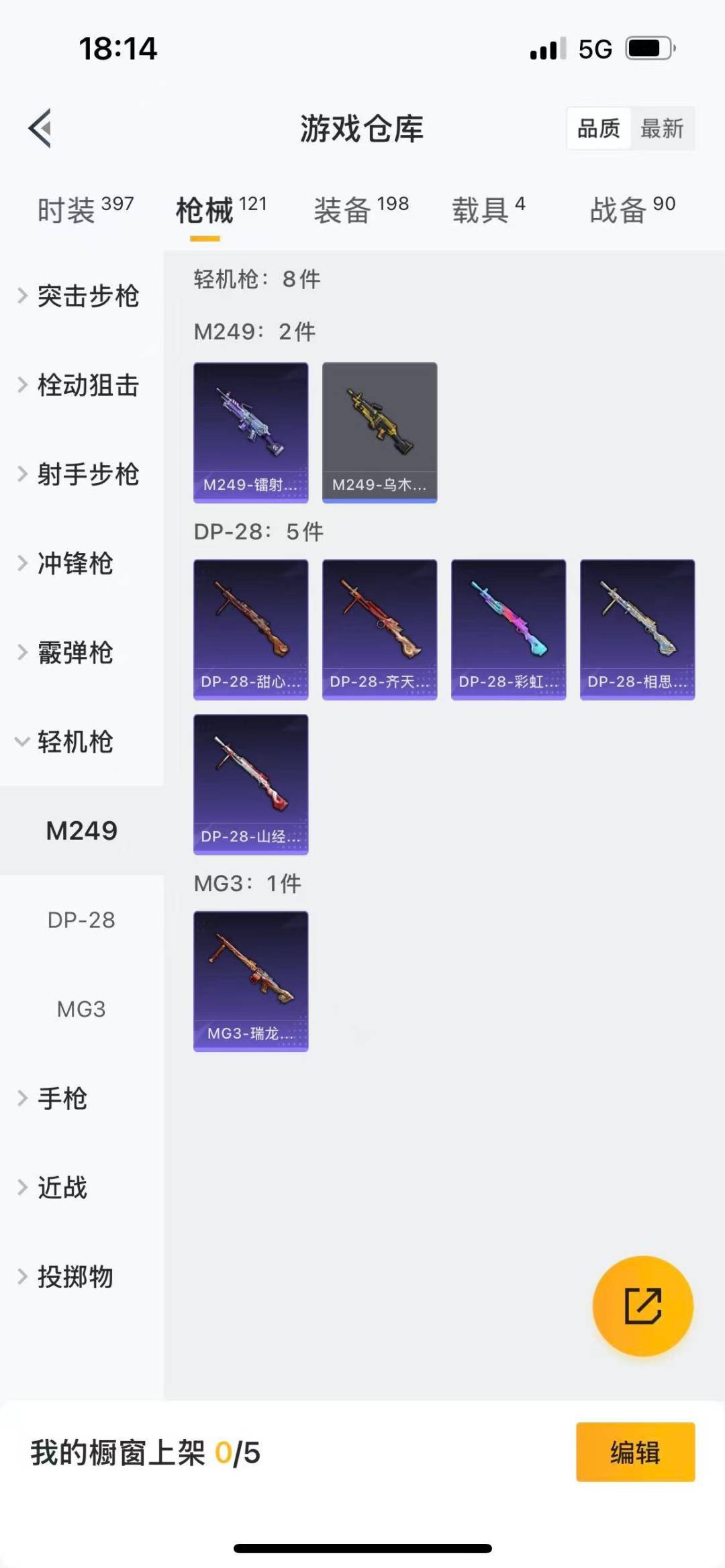The height and width of the screenshot is (1568, 725).
Task: Open the DP-28-彩虹 skin tile
Action: [508, 629]
